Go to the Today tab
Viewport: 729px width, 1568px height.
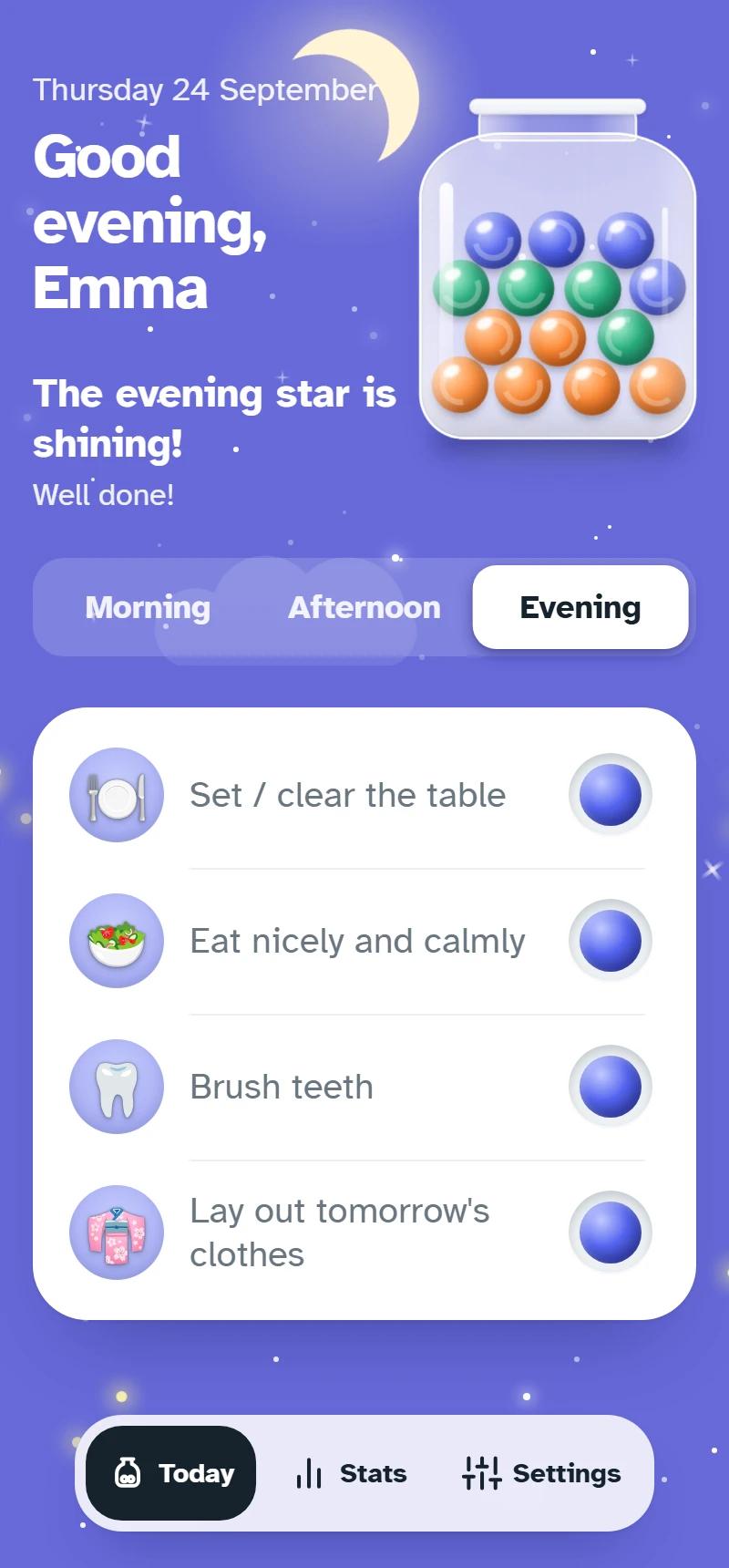(x=171, y=1473)
